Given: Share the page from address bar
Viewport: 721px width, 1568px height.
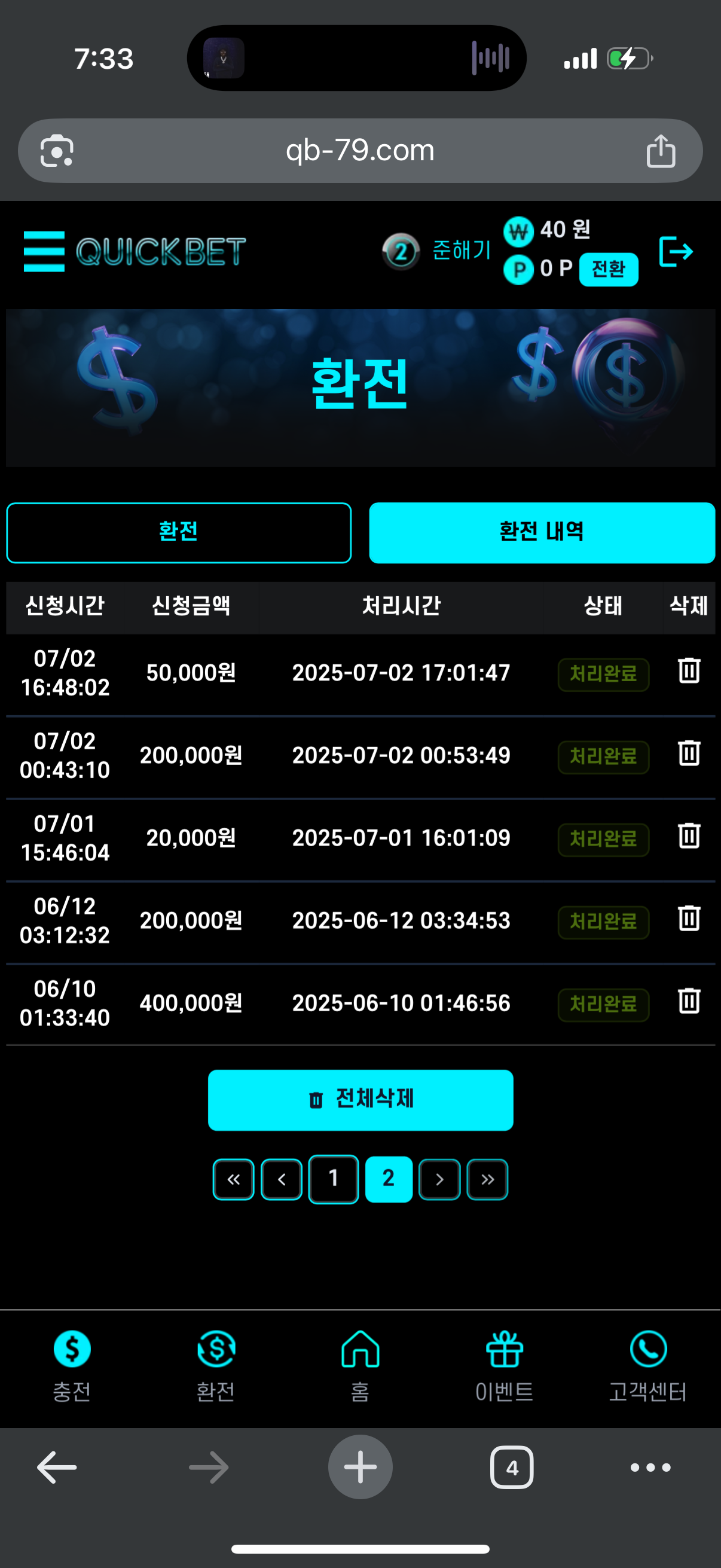Looking at the screenshot, I should click(661, 151).
